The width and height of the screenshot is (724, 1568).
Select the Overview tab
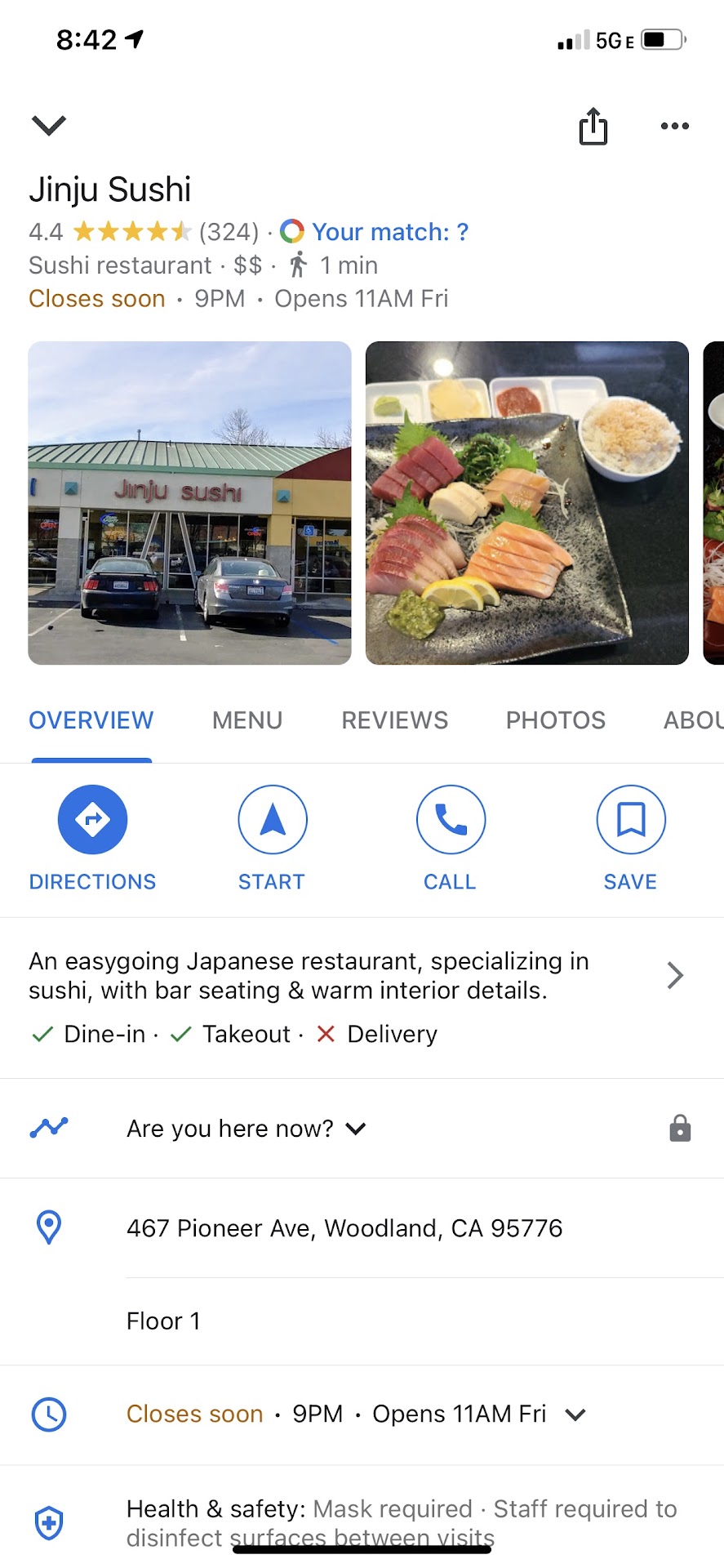point(91,720)
